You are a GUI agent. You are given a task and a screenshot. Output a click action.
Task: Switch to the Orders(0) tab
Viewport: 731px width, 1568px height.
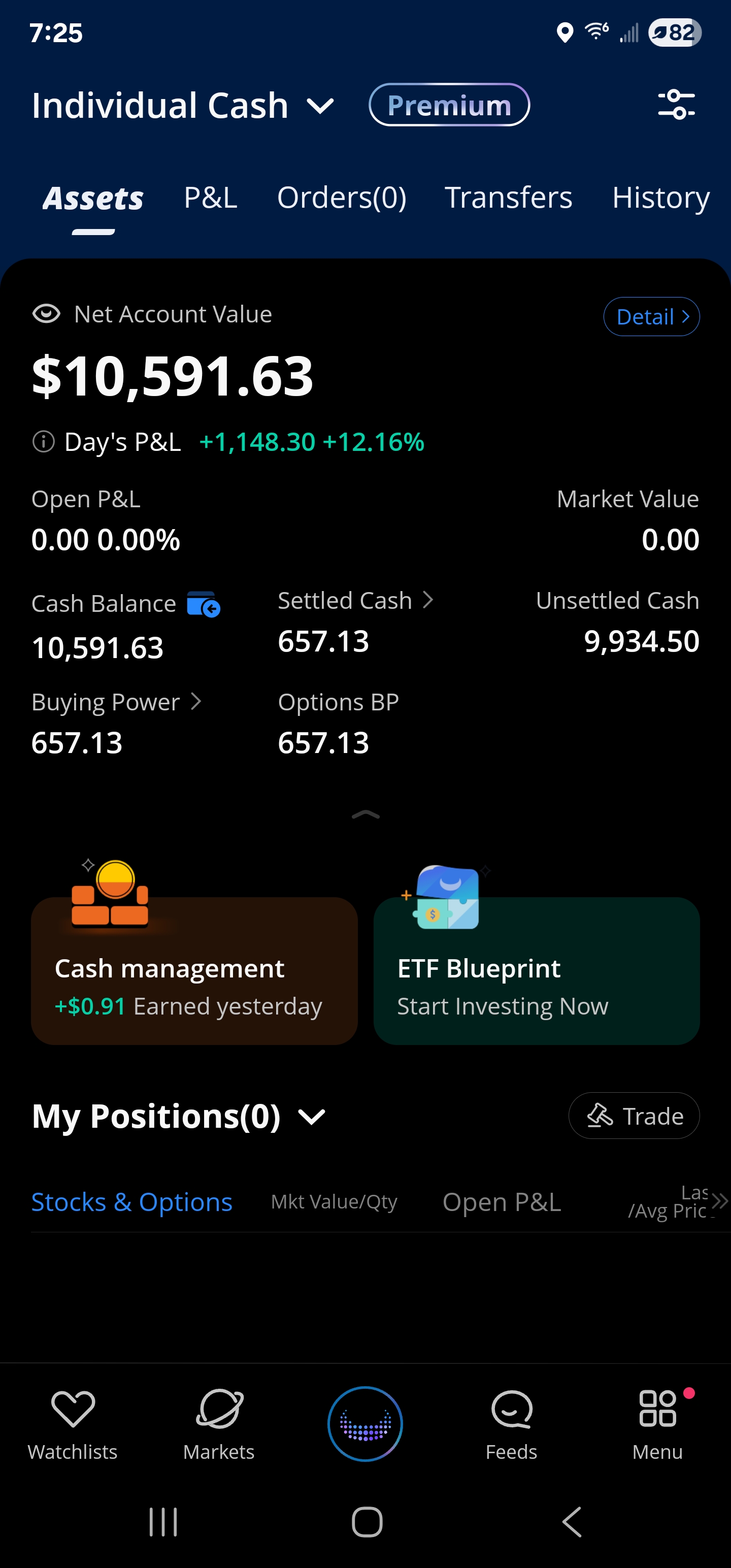342,198
